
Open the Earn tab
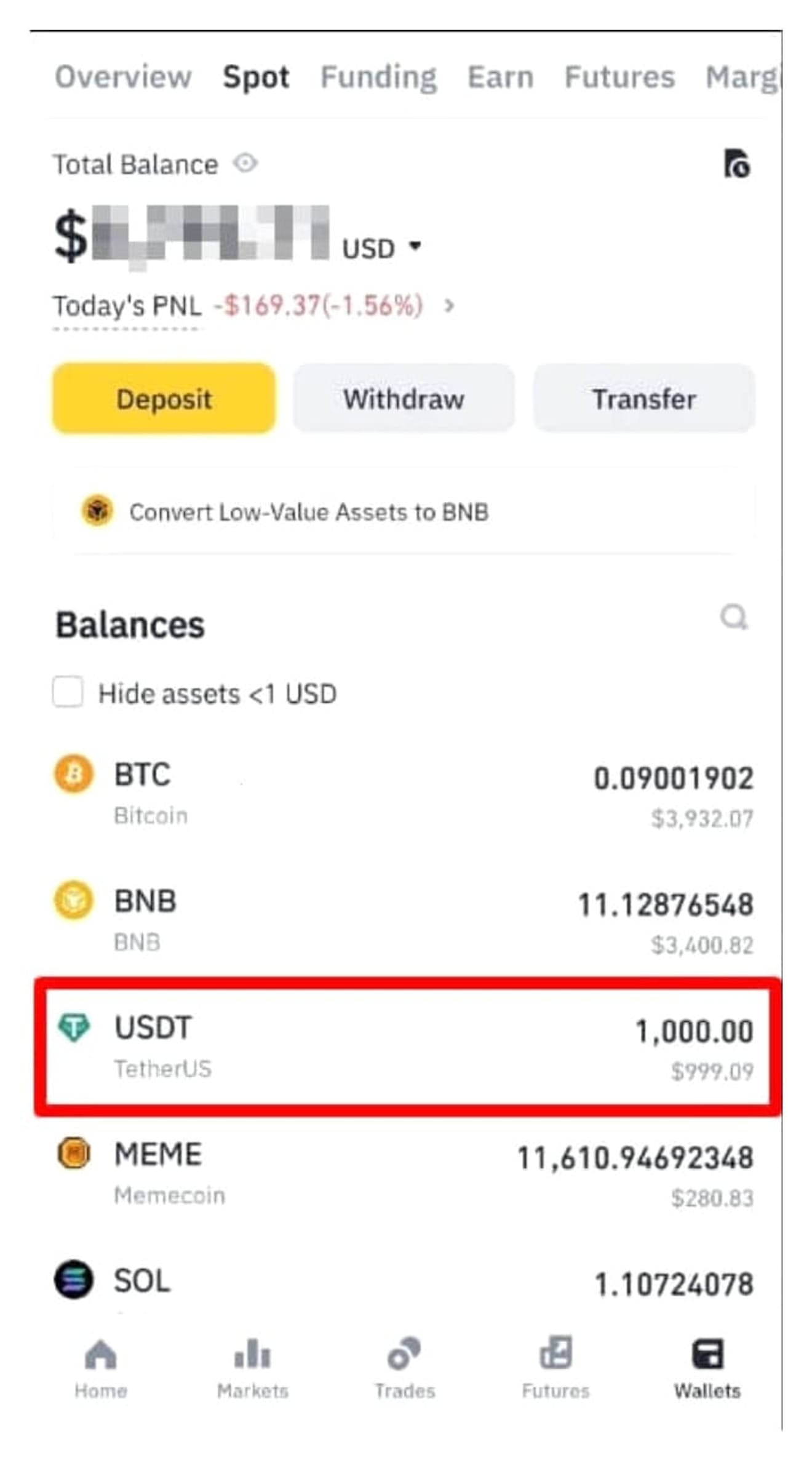pos(500,77)
